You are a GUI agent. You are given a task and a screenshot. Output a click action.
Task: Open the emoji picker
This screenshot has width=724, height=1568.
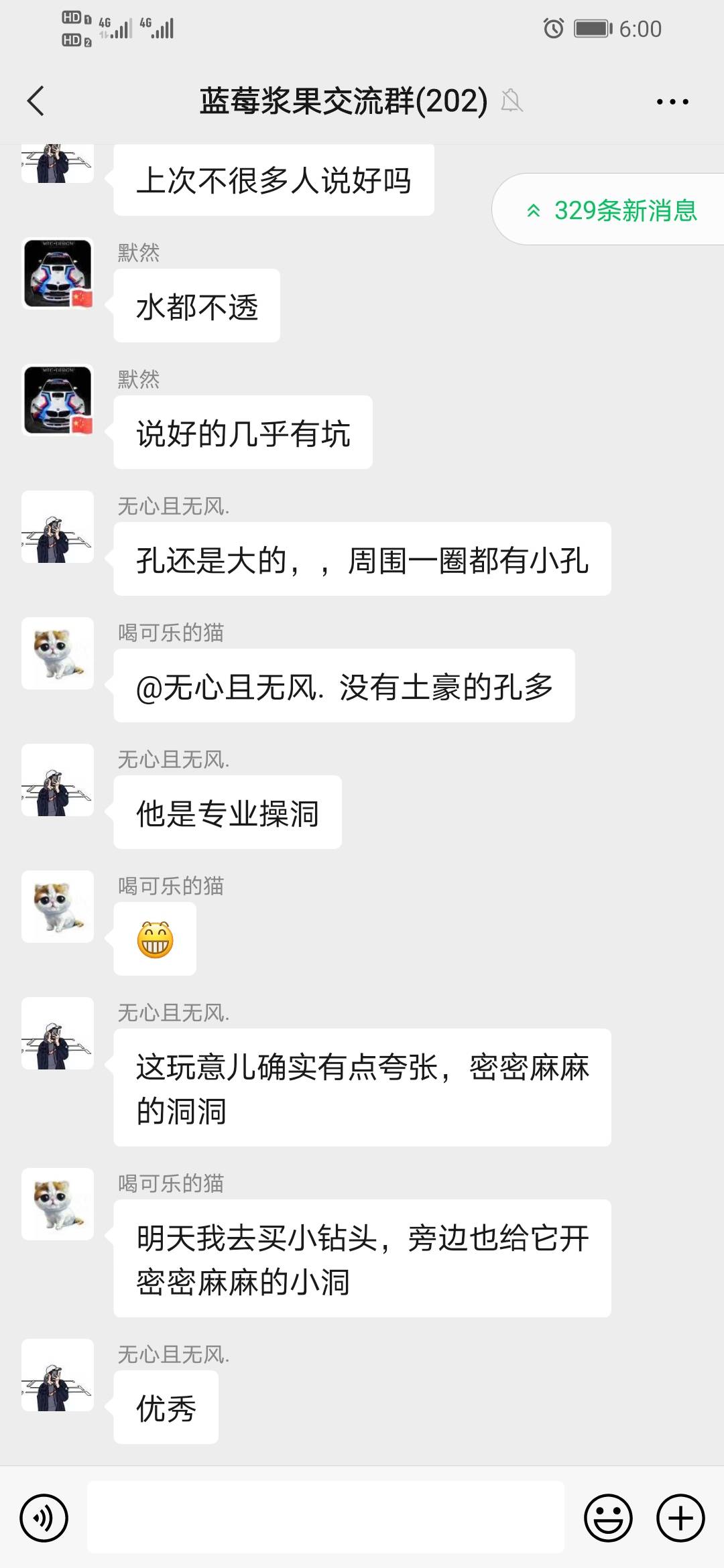click(608, 1518)
